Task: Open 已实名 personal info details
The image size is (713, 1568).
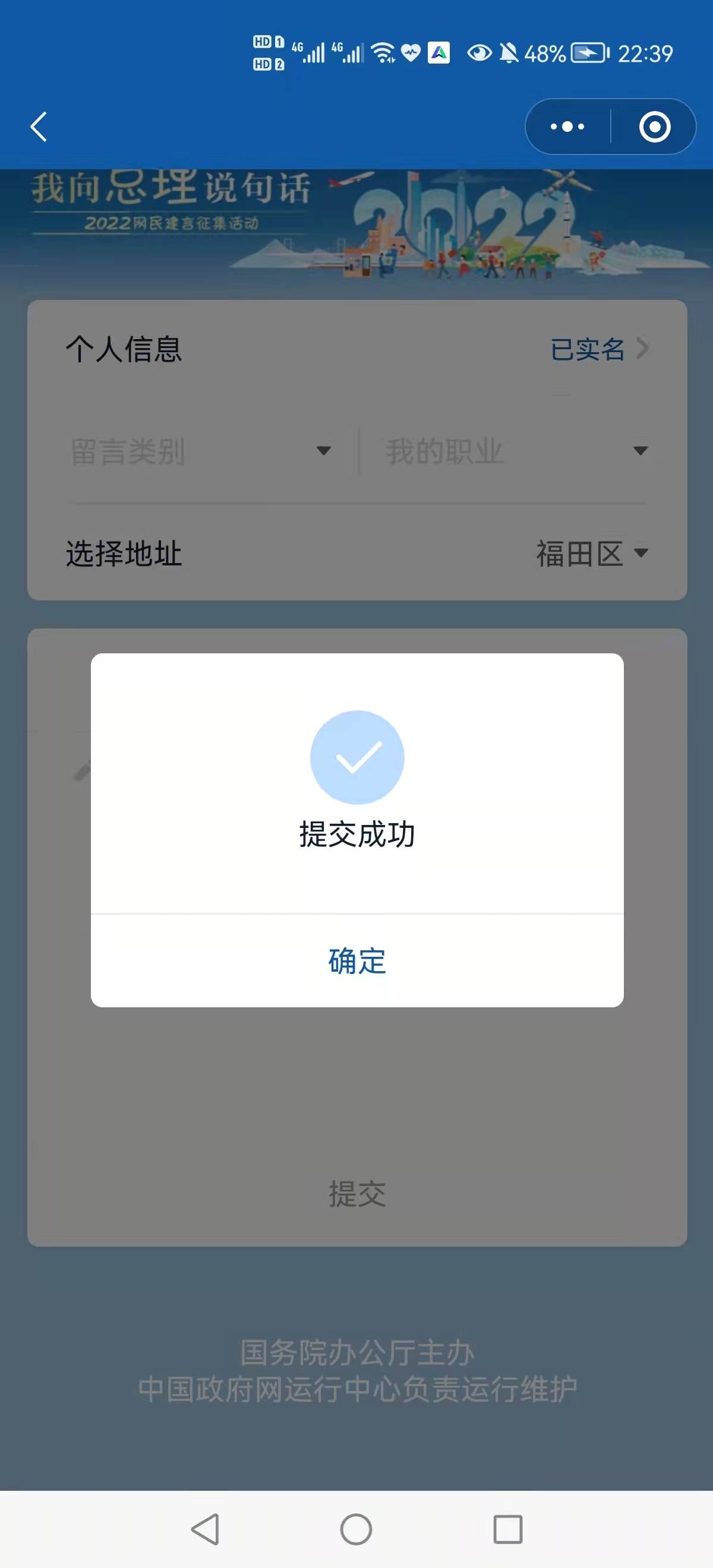Action: 598,349
